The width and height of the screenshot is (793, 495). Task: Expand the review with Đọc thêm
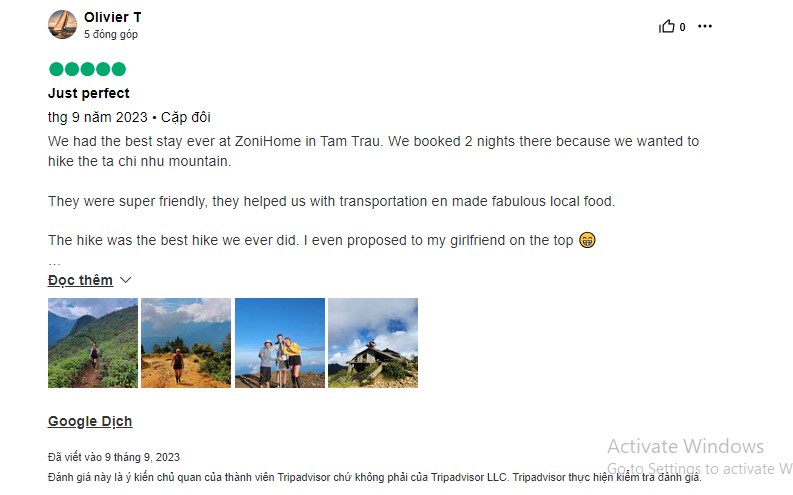[89, 280]
